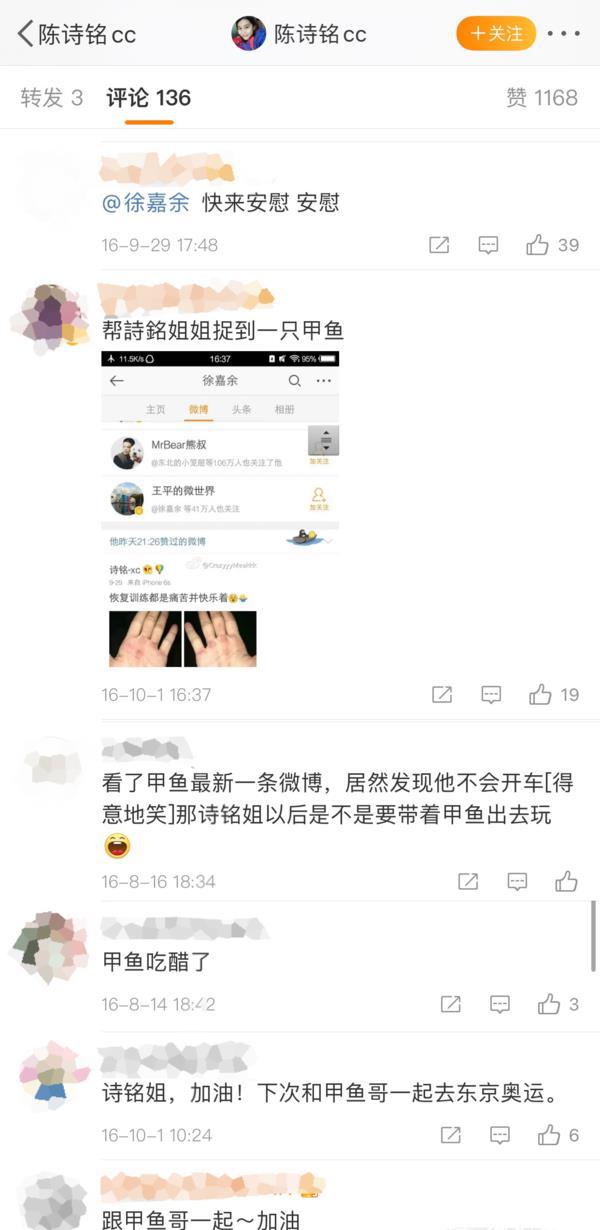This screenshot has width=600, height=1230.
Task: Open 陈诗铭cc profile from the header avatar
Action: point(249,34)
